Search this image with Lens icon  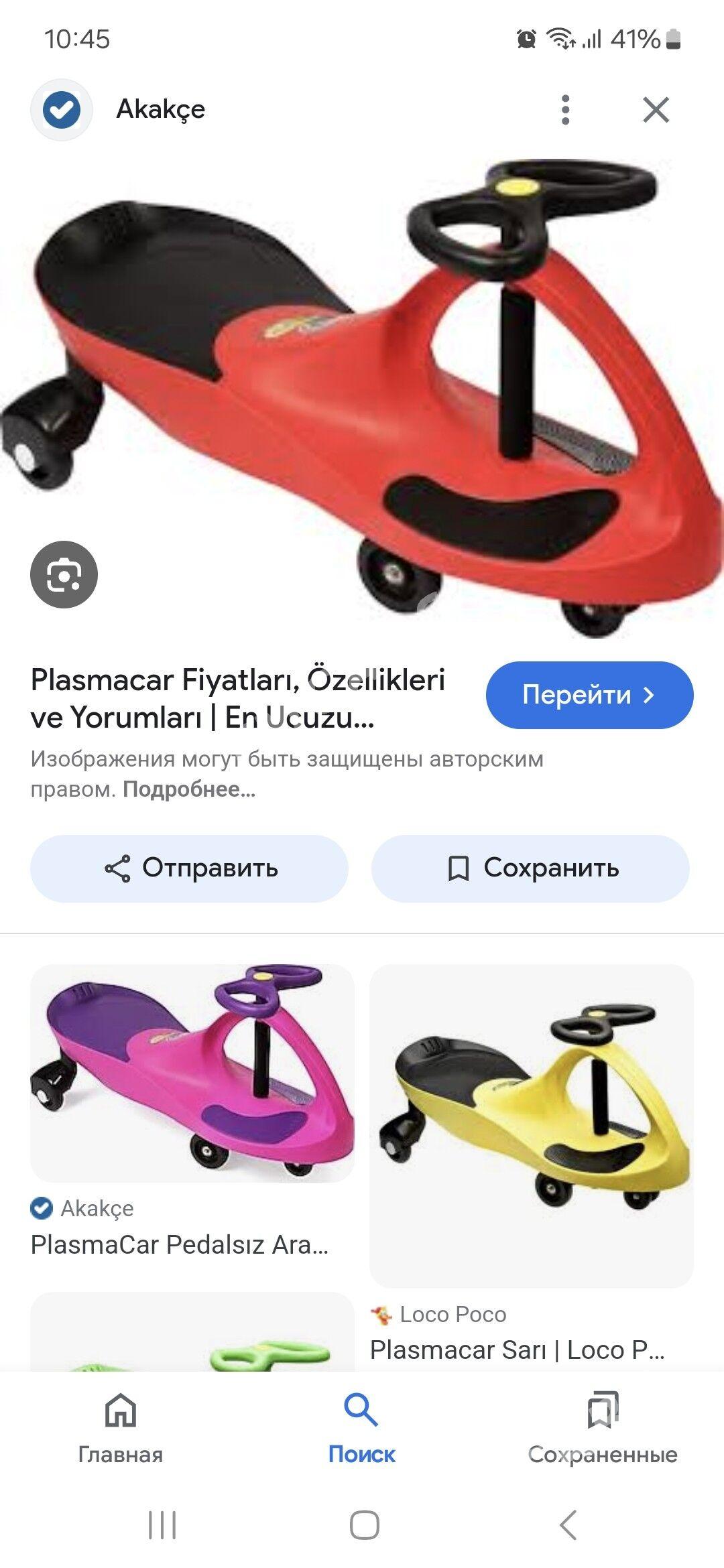coord(64,574)
